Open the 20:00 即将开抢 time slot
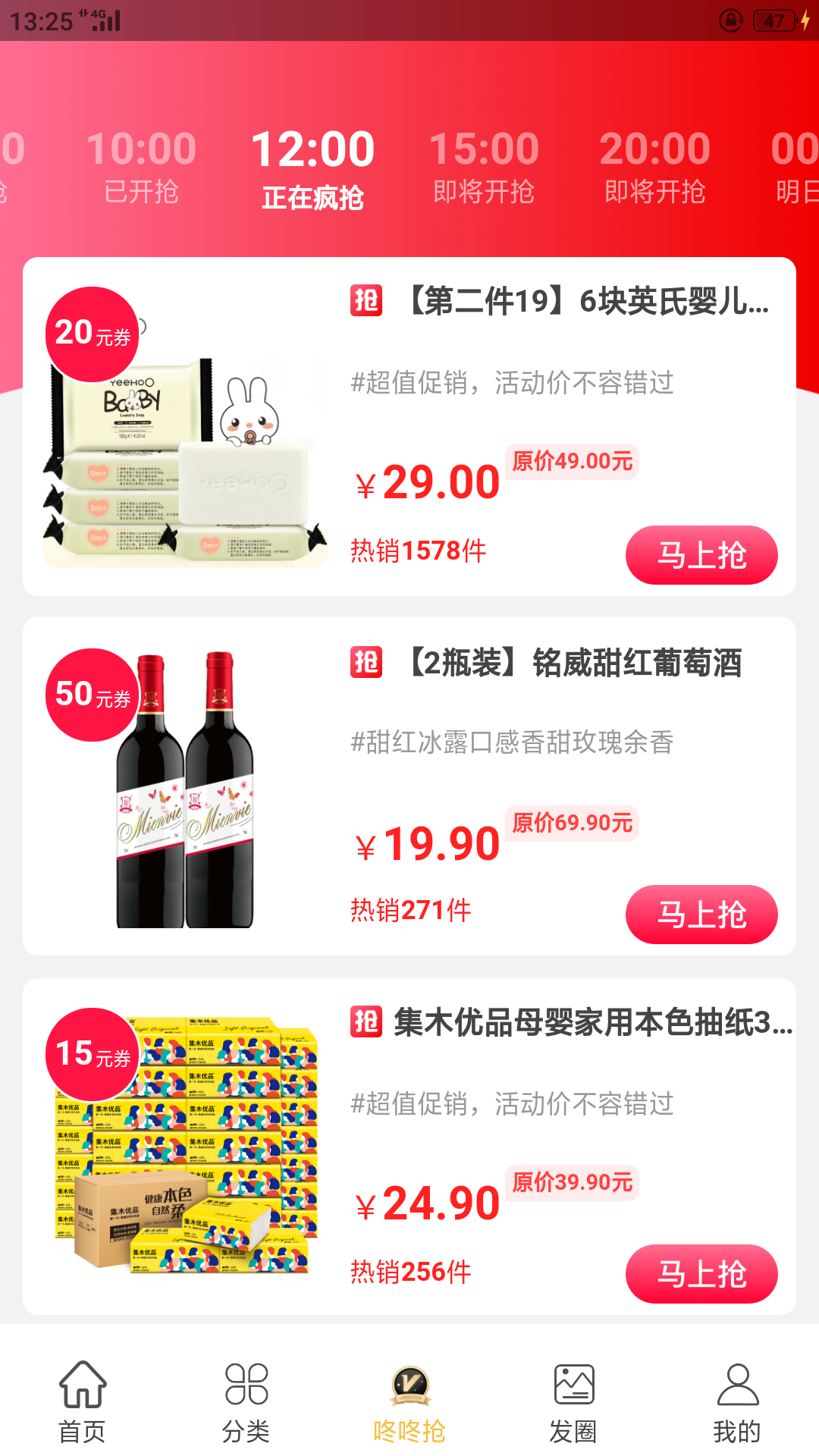The height and width of the screenshot is (1456, 819). (x=655, y=167)
